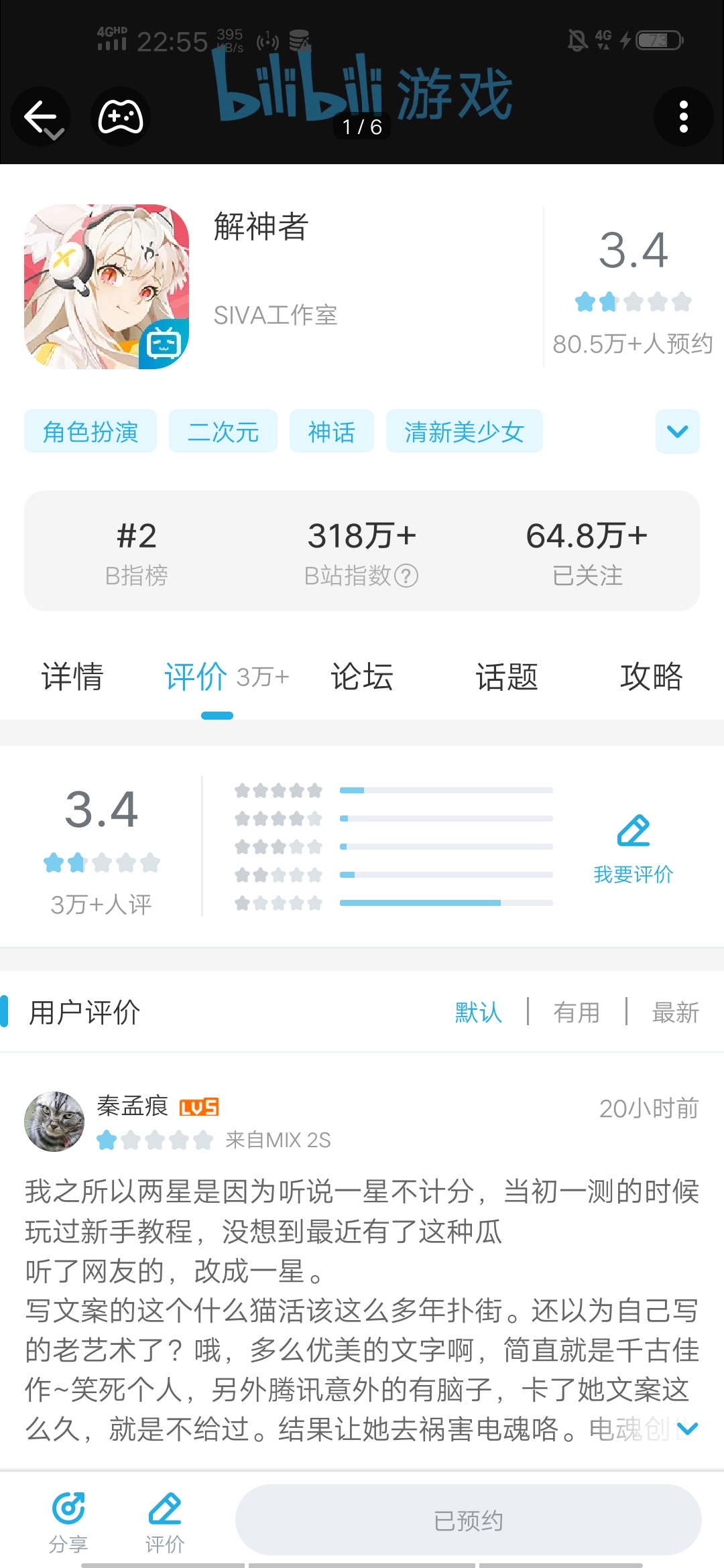Viewport: 724px width, 1568px height.
Task: Select the 神话 tag chip
Action: point(331,432)
